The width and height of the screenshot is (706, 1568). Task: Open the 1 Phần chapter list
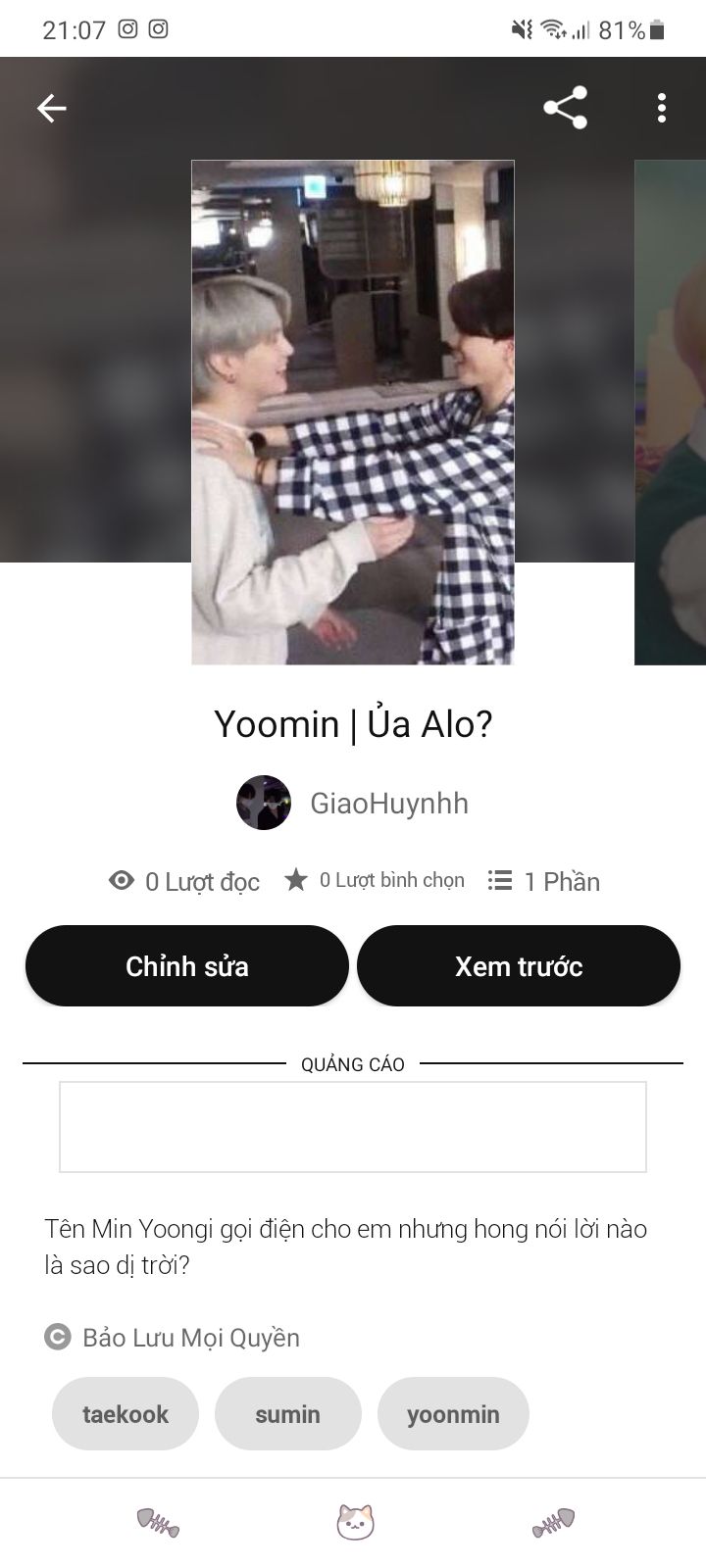544,881
